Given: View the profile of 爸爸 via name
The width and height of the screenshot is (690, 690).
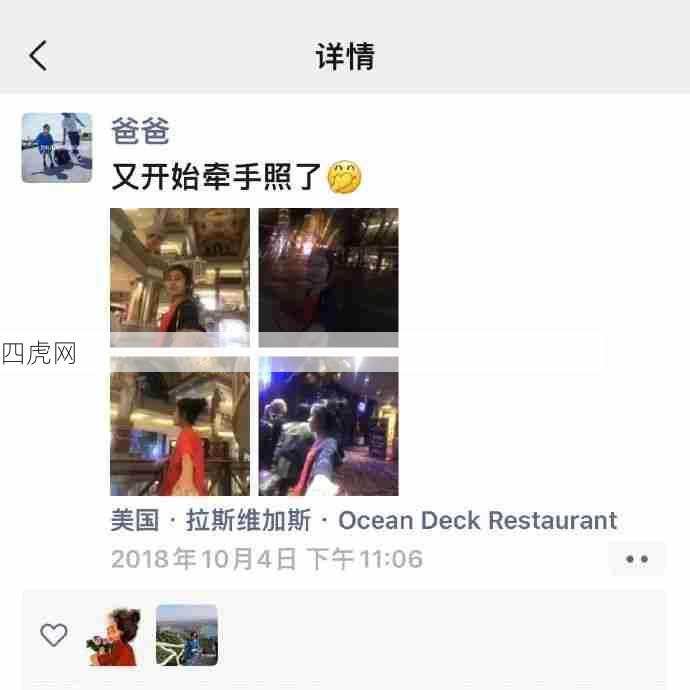Looking at the screenshot, I should click(140, 131).
